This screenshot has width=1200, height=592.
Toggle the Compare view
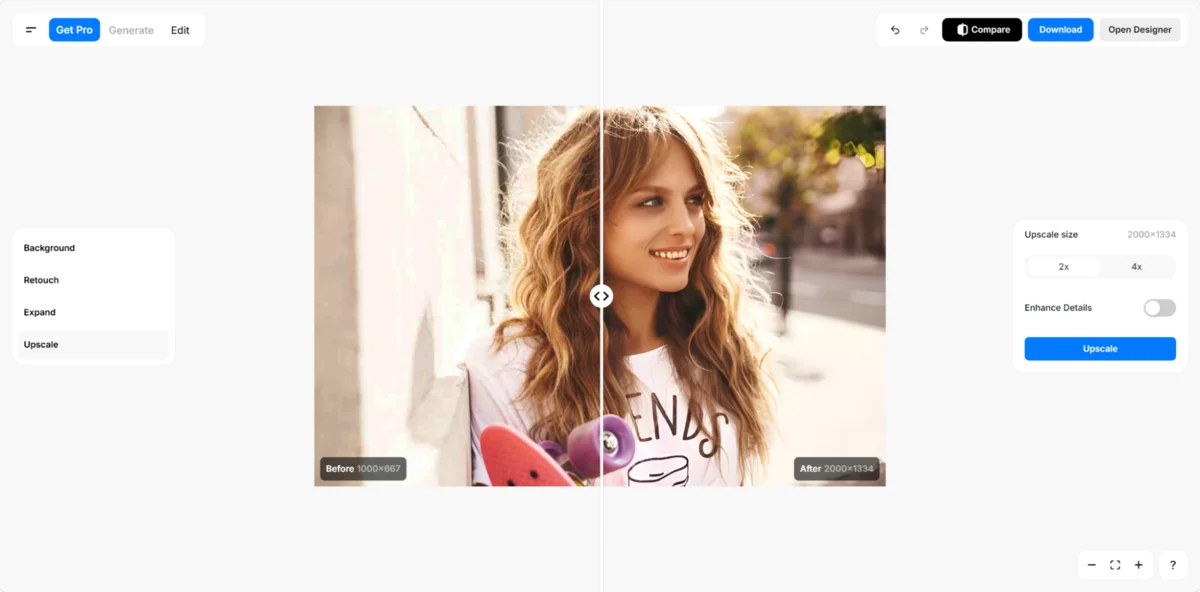(982, 30)
